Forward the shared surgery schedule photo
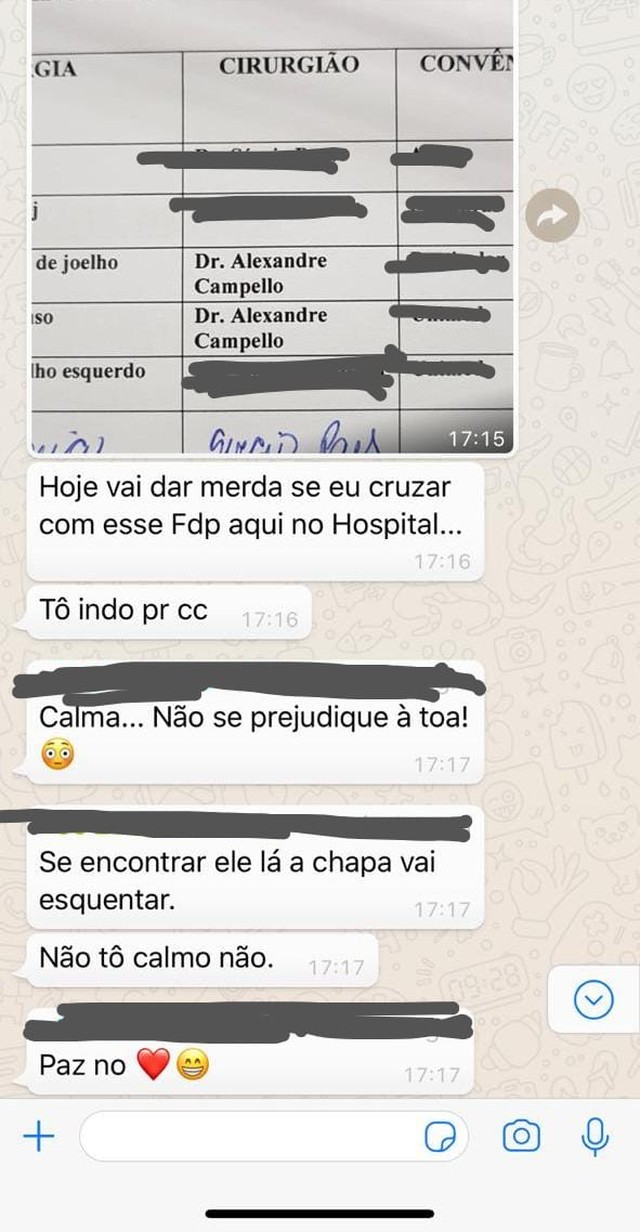The height and width of the screenshot is (1232, 640). pyautogui.click(x=552, y=214)
